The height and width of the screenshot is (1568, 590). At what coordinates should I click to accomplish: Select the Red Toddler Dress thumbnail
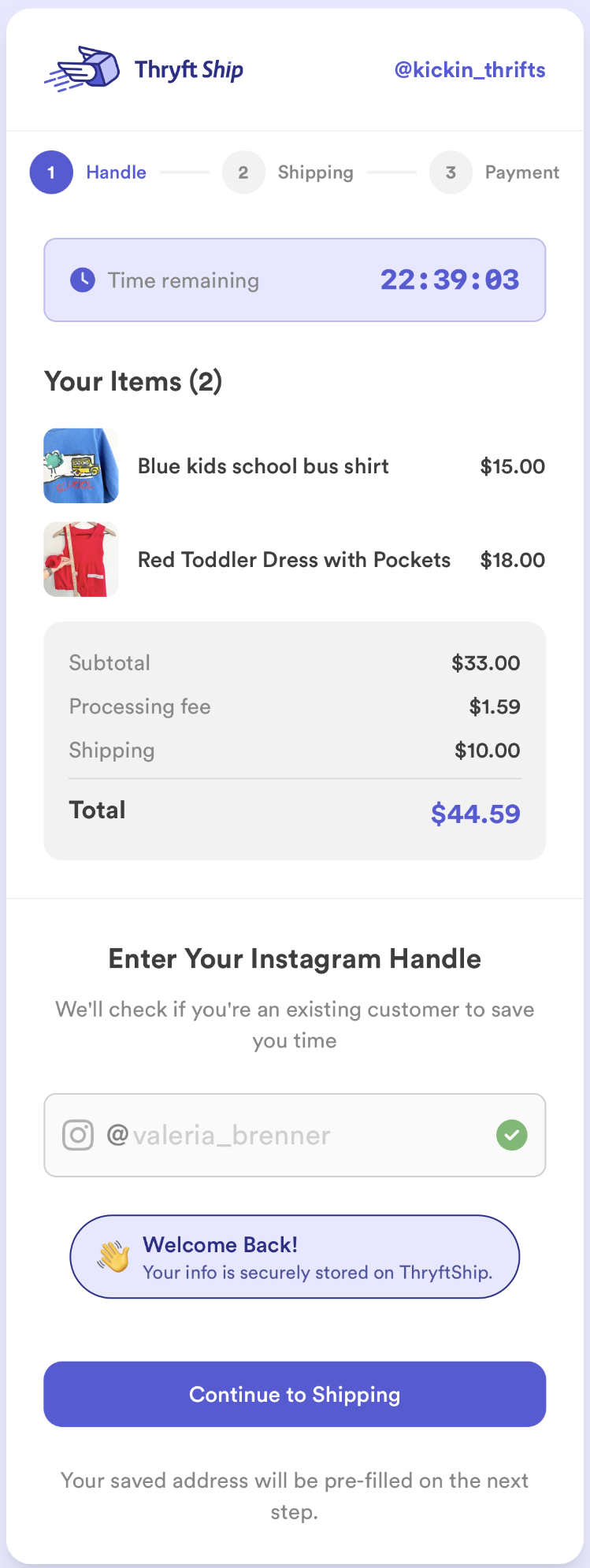tap(80, 559)
